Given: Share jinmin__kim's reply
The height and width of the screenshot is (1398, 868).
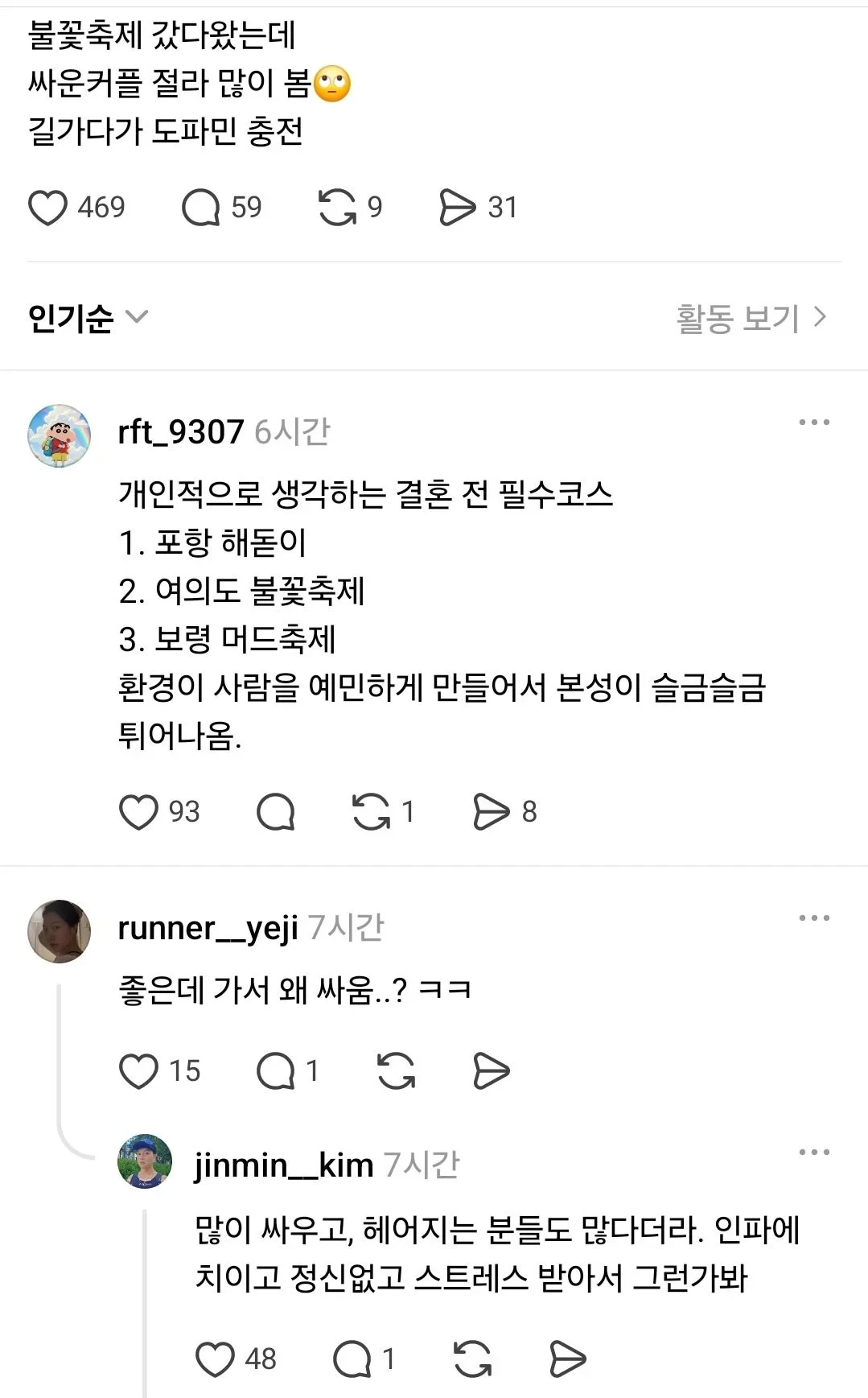Looking at the screenshot, I should click(x=568, y=1359).
